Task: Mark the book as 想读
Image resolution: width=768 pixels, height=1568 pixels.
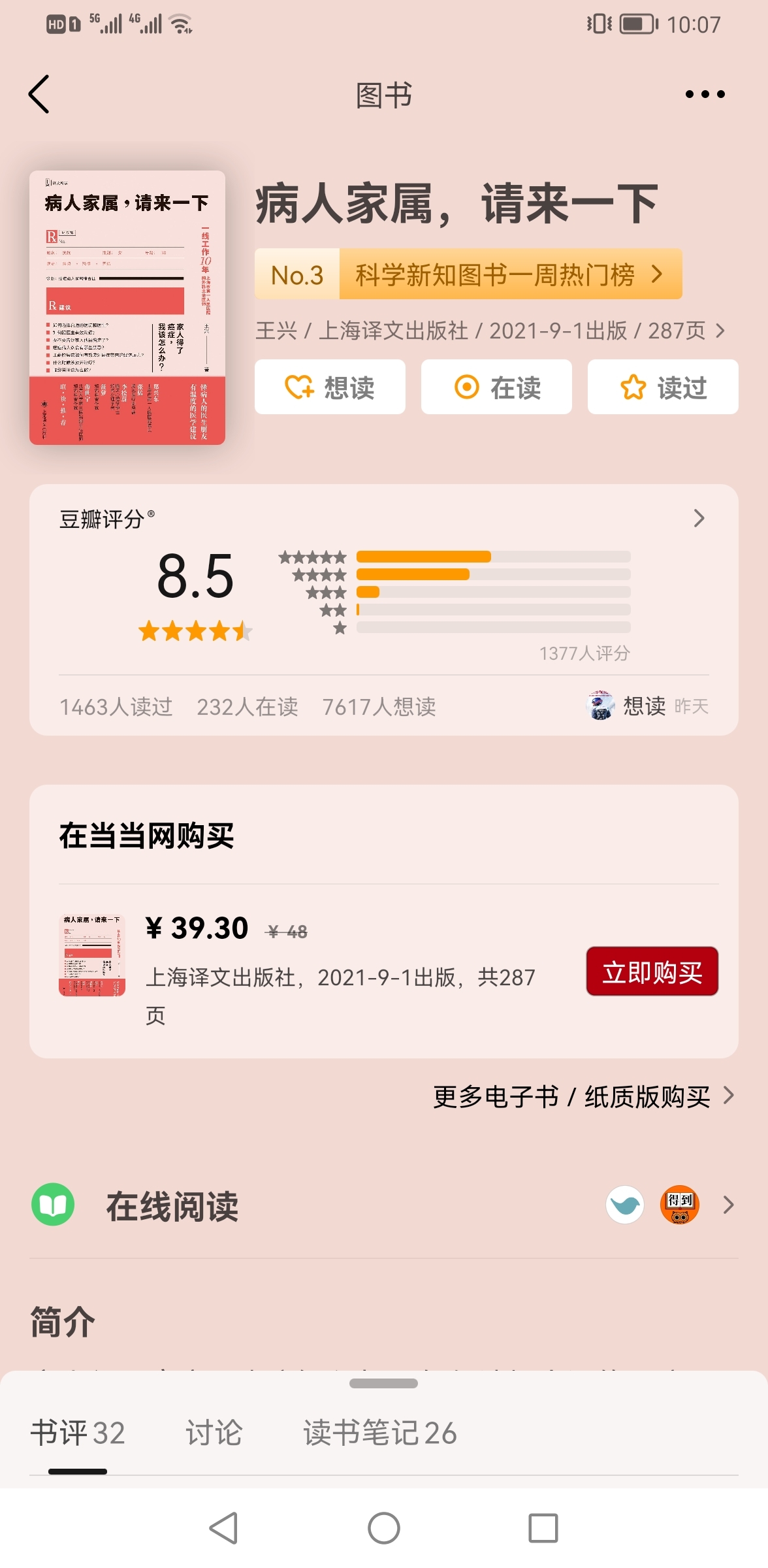Action: (x=330, y=387)
